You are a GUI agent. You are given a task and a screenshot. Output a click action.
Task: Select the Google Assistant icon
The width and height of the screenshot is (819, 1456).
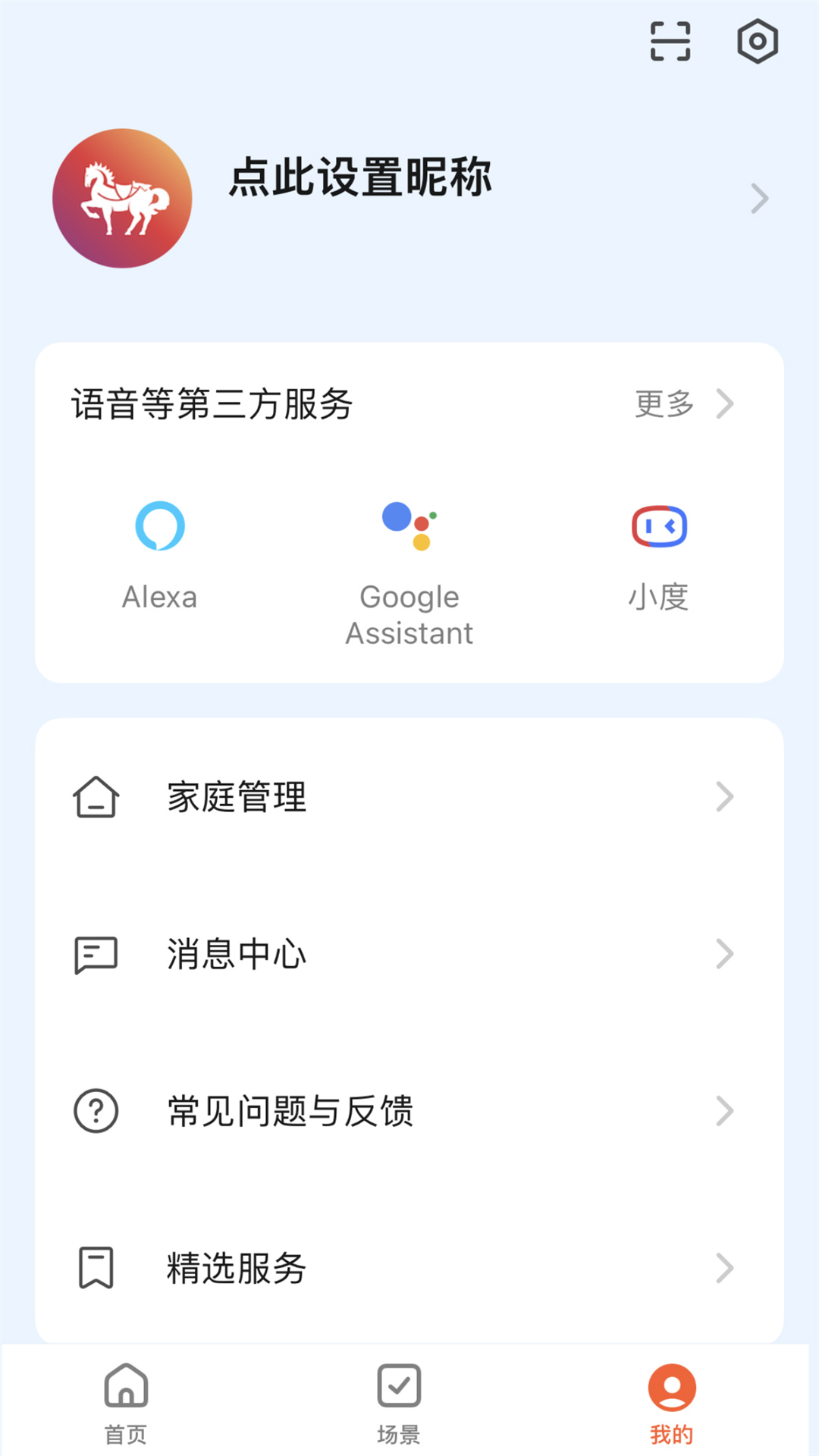click(409, 525)
